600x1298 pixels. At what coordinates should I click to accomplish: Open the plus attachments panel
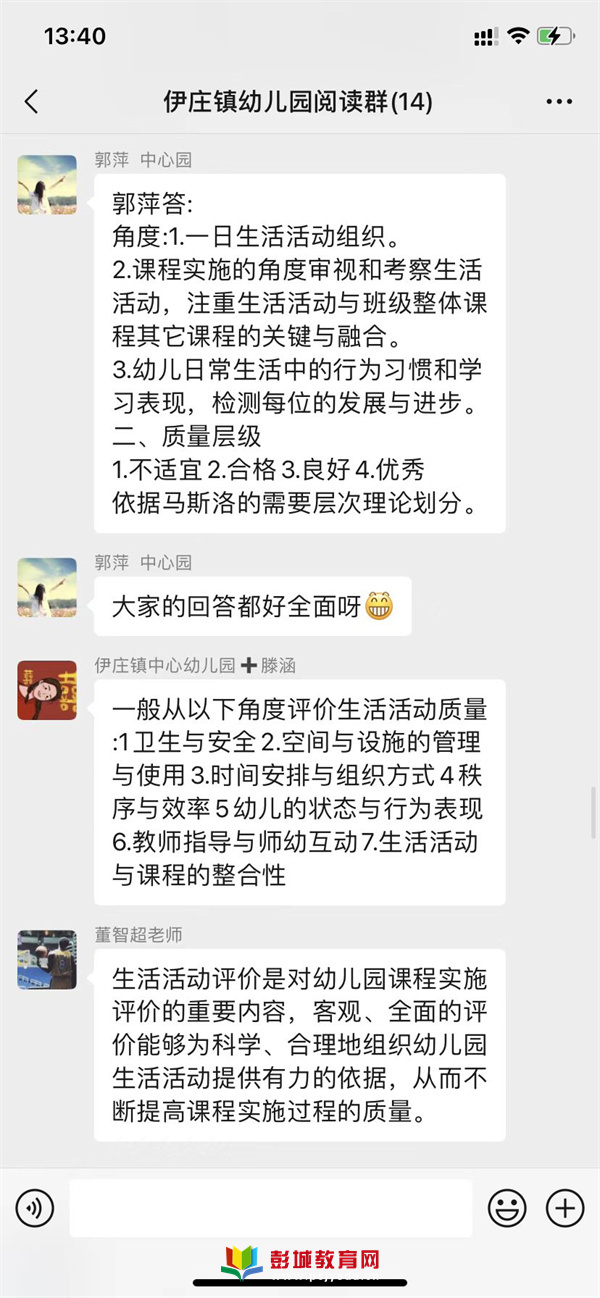tap(565, 1208)
